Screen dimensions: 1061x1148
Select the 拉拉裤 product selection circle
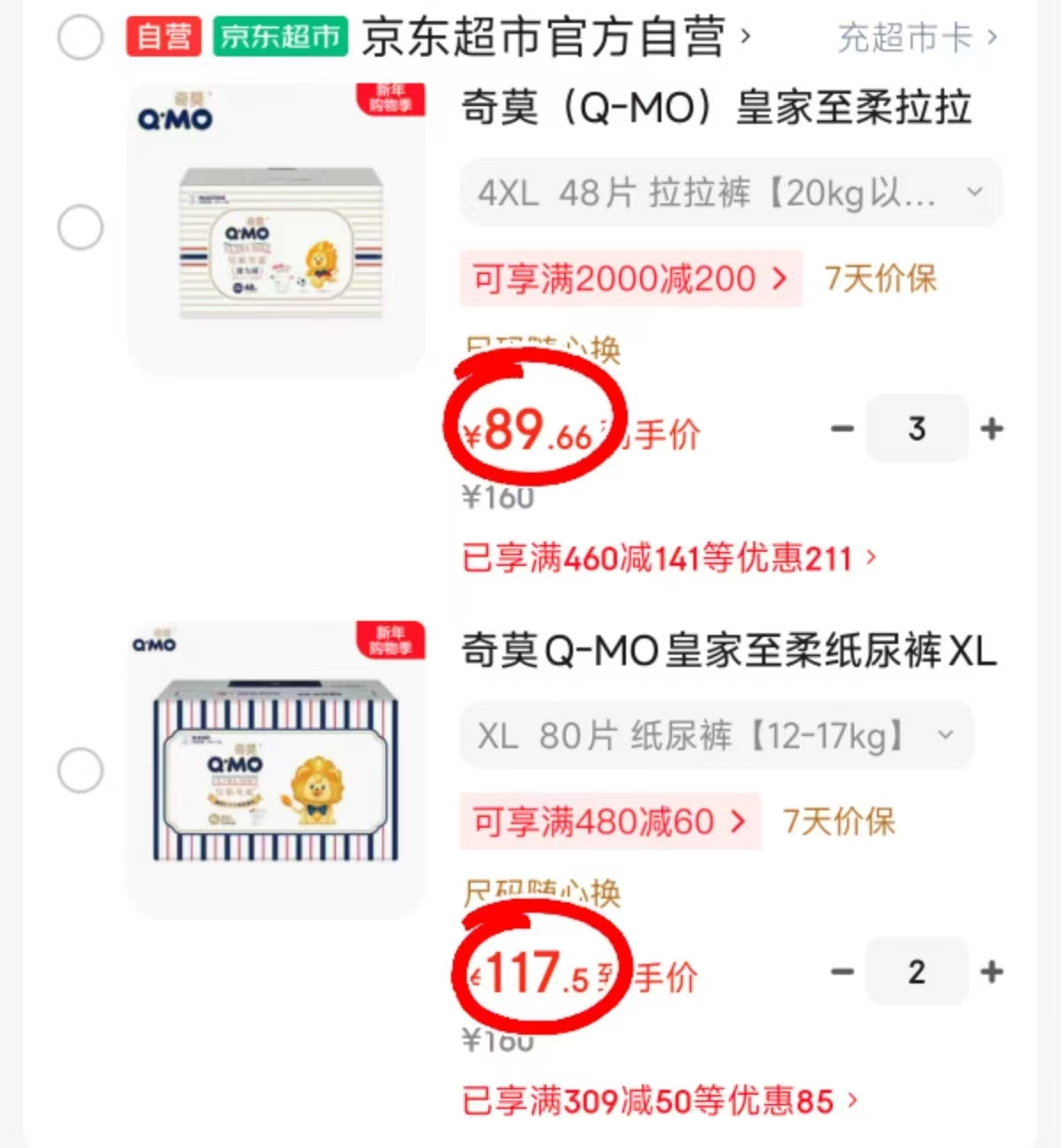(x=79, y=226)
